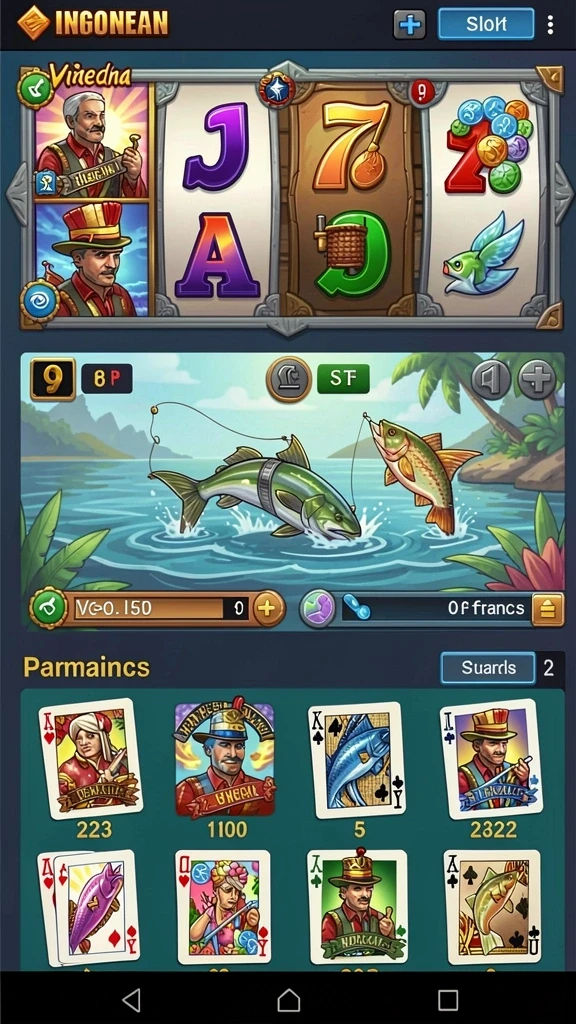
Task: Select the card labeled 2322
Action: pyautogui.click(x=492, y=759)
